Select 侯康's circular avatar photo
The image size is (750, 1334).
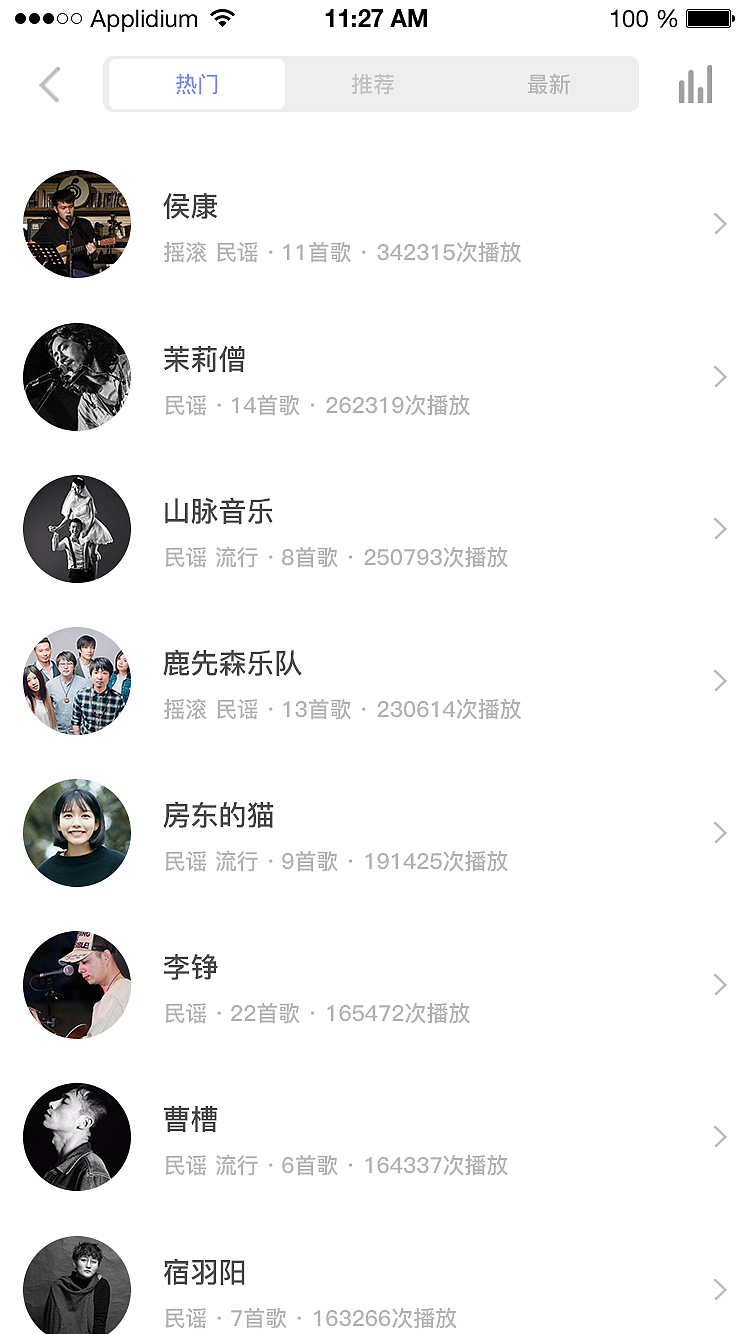[77, 224]
